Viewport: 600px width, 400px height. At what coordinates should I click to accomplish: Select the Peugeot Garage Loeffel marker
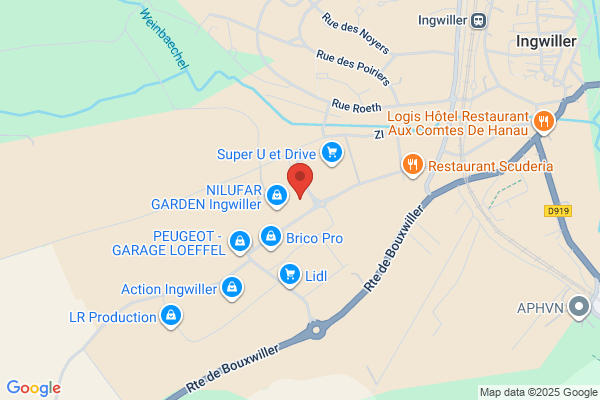(240, 242)
